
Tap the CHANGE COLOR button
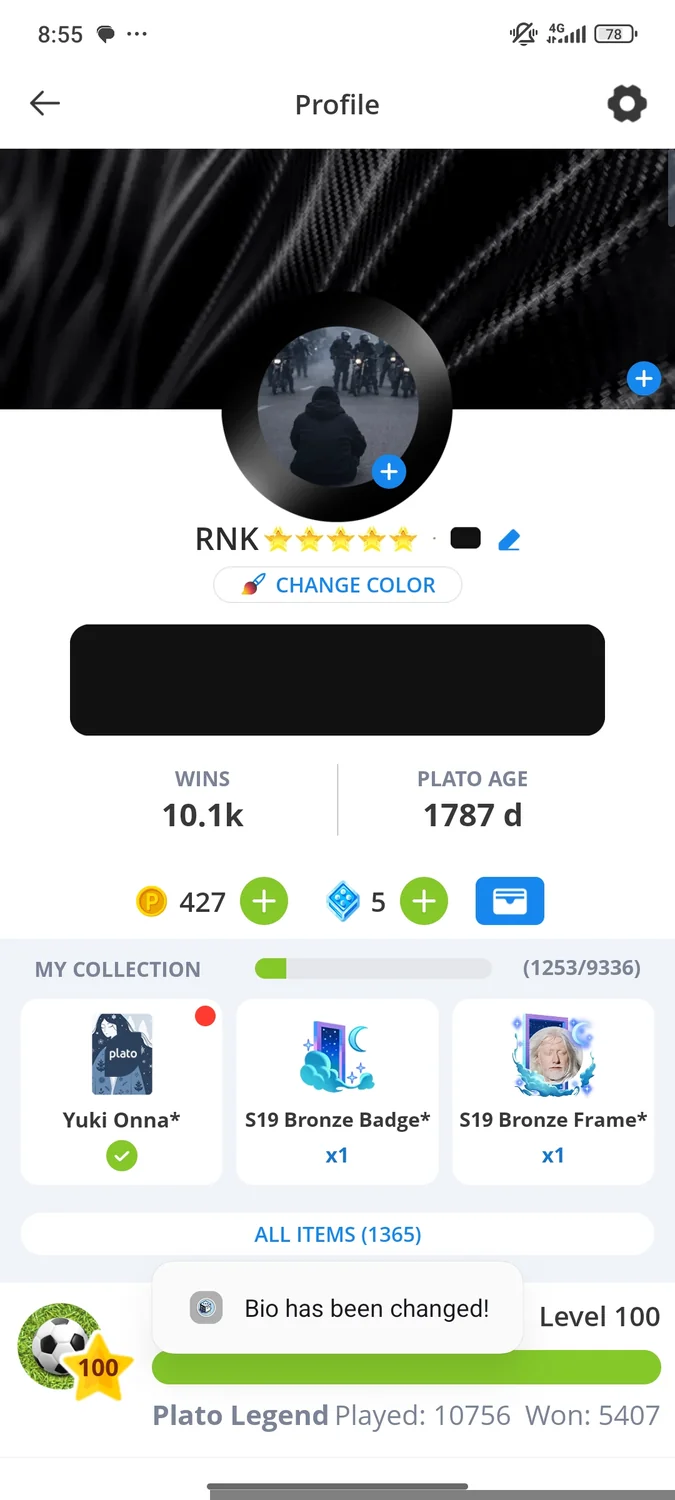pyautogui.click(x=338, y=585)
